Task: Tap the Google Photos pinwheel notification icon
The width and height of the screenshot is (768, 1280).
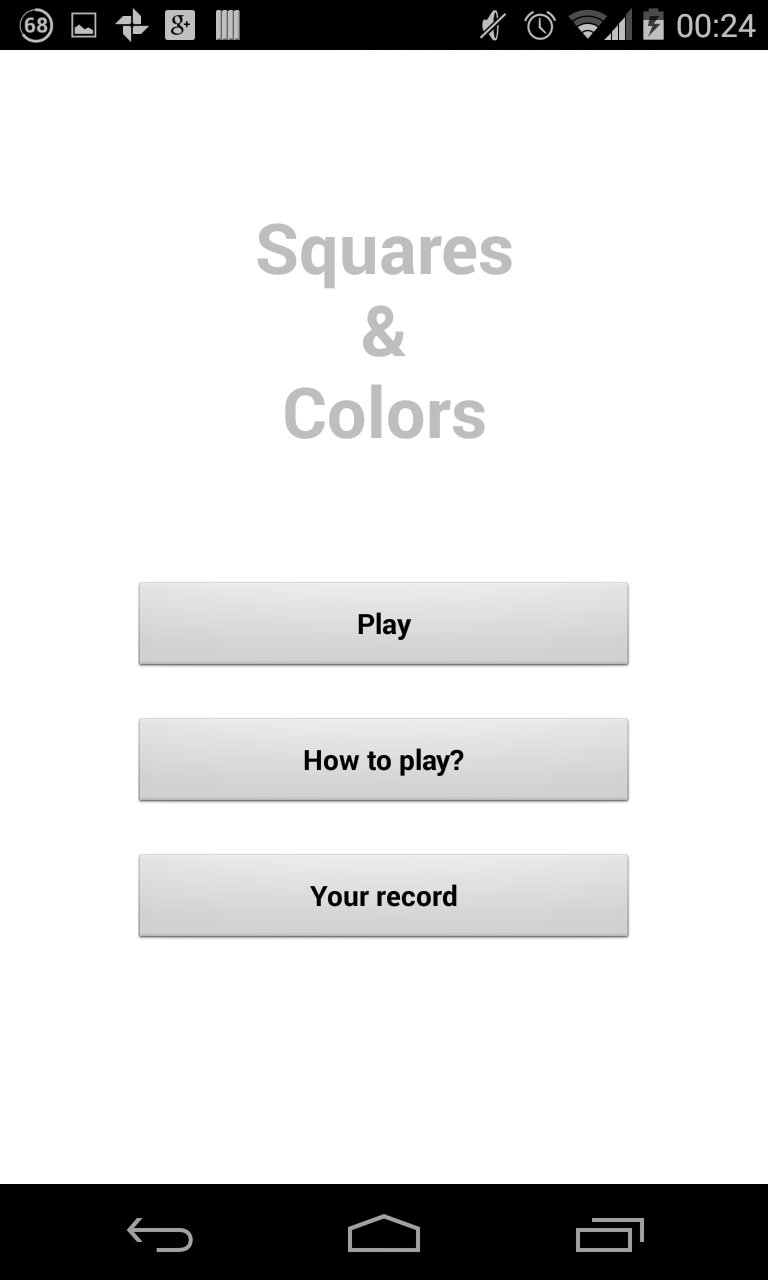Action: point(130,24)
